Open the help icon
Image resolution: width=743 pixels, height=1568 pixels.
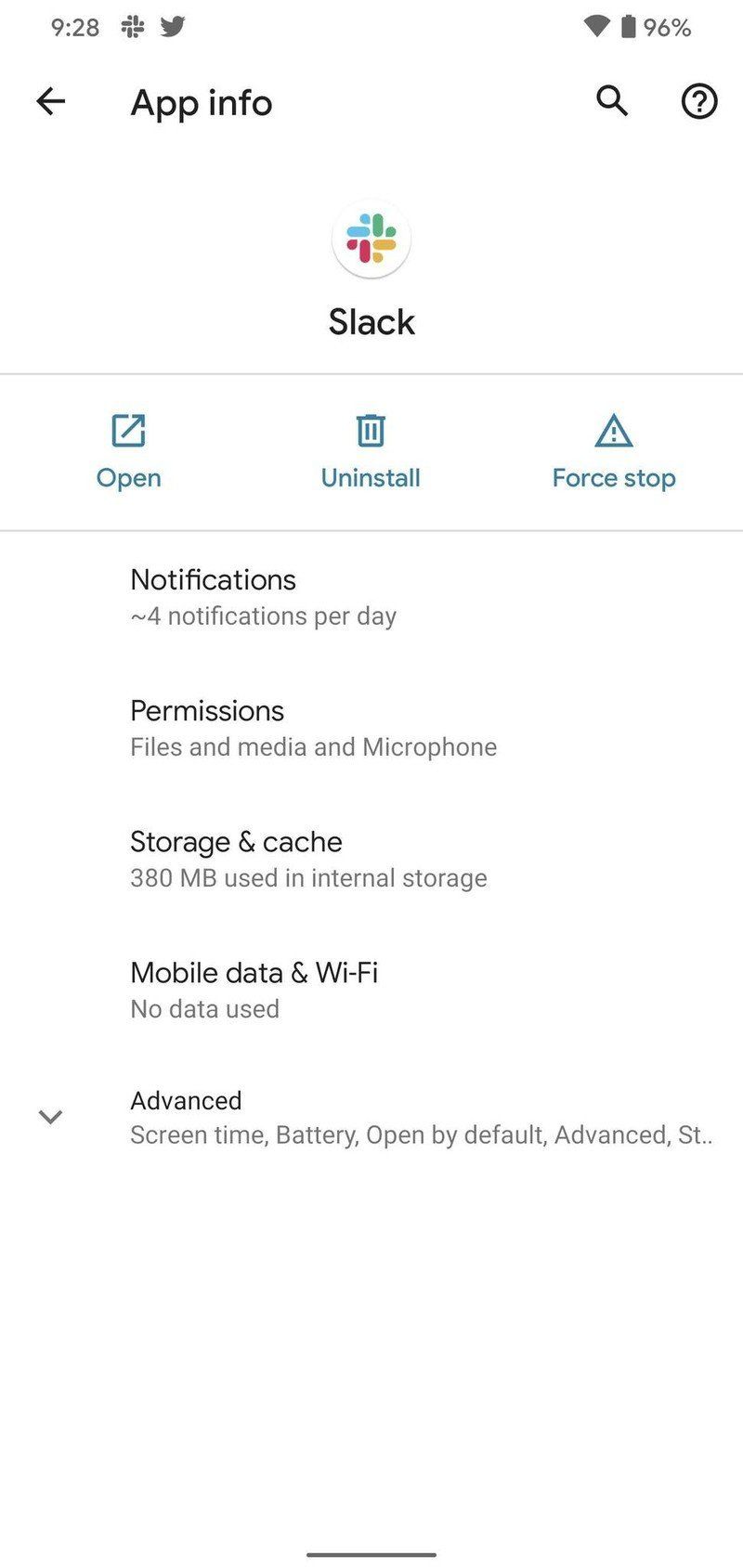699,101
